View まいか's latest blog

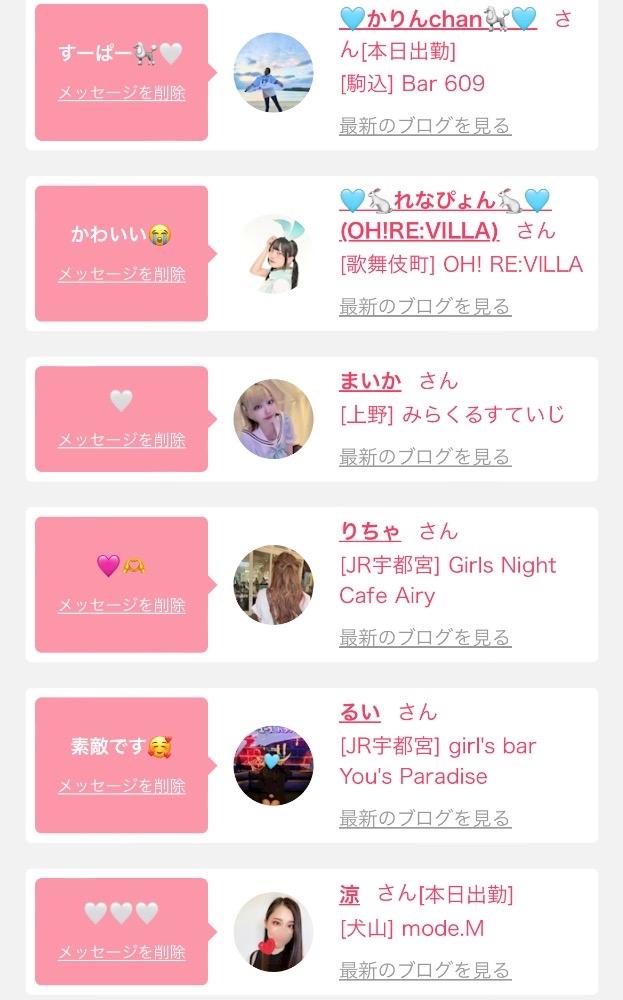click(425, 457)
